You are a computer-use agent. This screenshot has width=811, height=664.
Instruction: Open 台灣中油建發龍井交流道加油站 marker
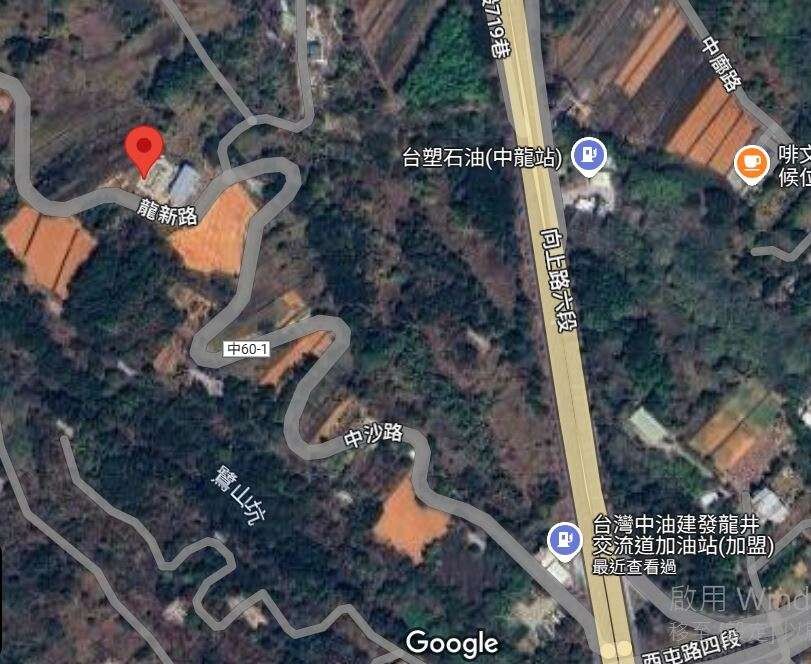[565, 541]
